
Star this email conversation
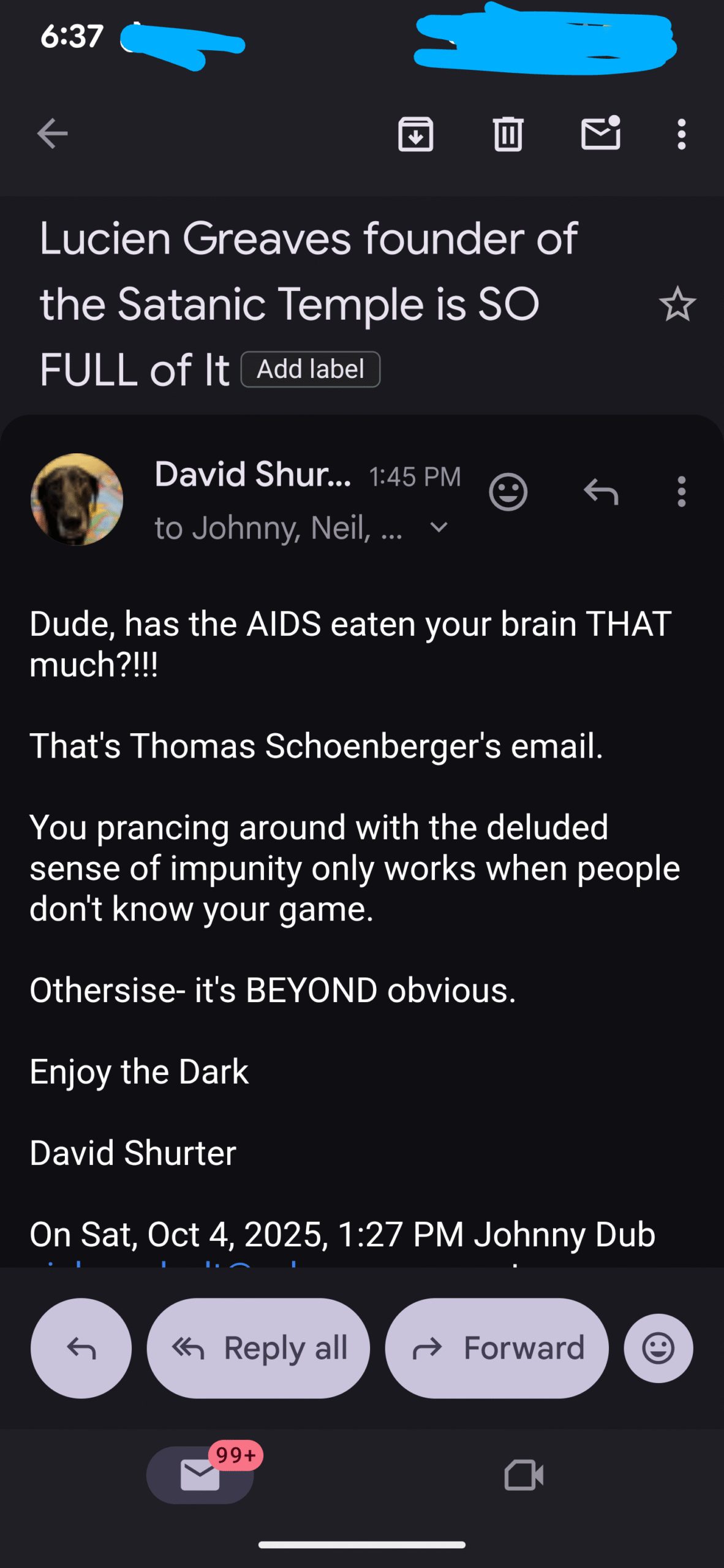tap(677, 304)
